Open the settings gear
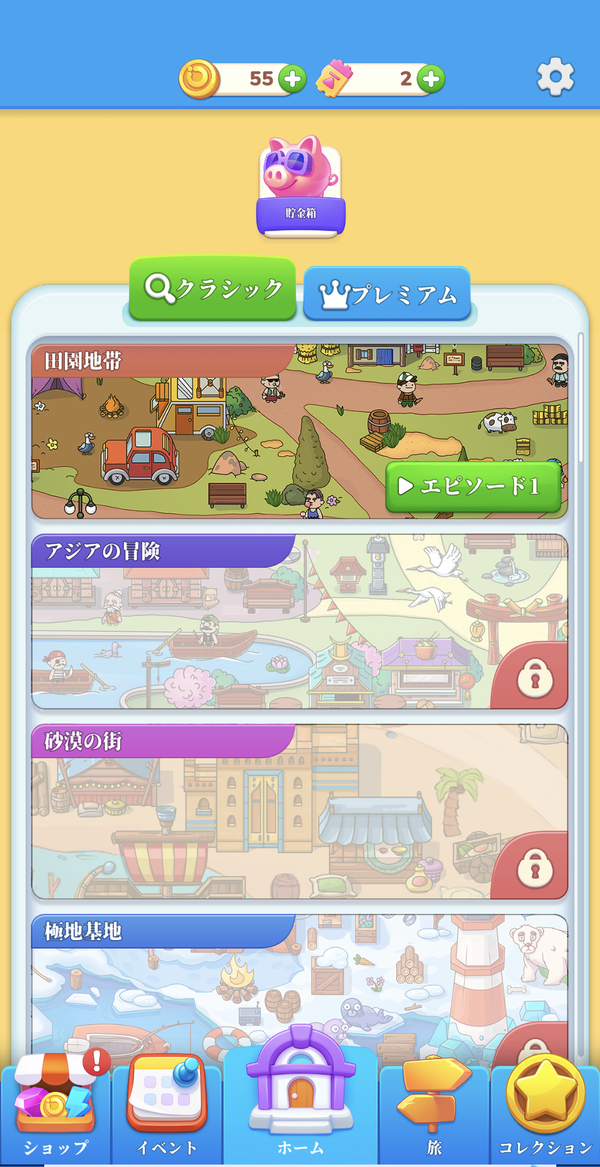Image resolution: width=600 pixels, height=1167 pixels. point(555,77)
